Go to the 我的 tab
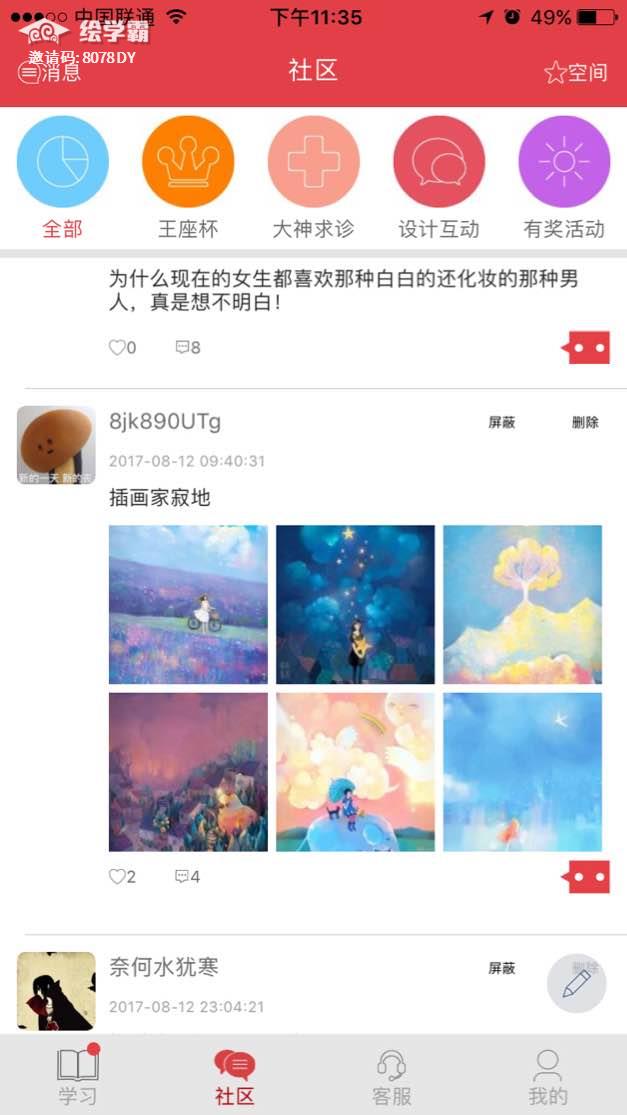Image resolution: width=627 pixels, height=1115 pixels. [x=547, y=1076]
